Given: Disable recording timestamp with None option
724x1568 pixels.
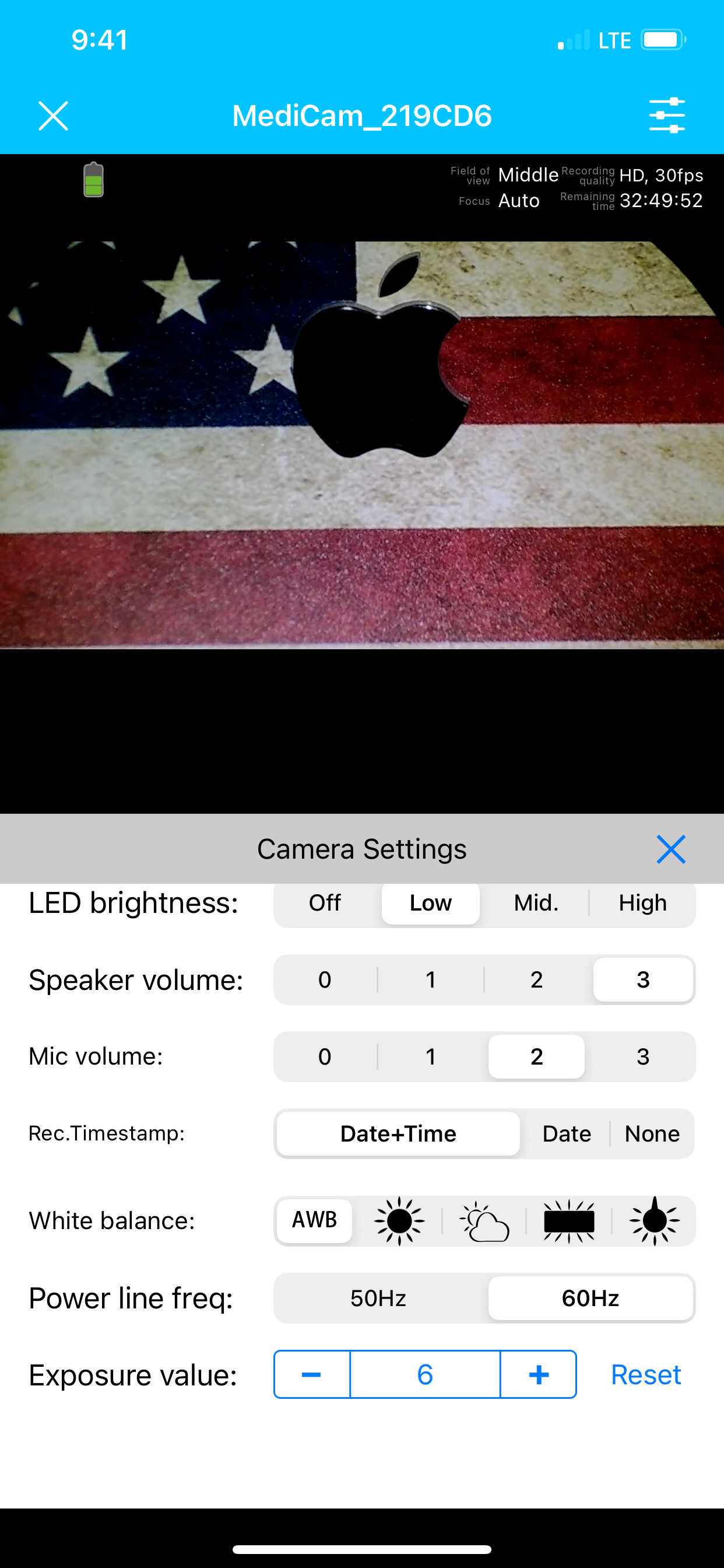Looking at the screenshot, I should (651, 1133).
